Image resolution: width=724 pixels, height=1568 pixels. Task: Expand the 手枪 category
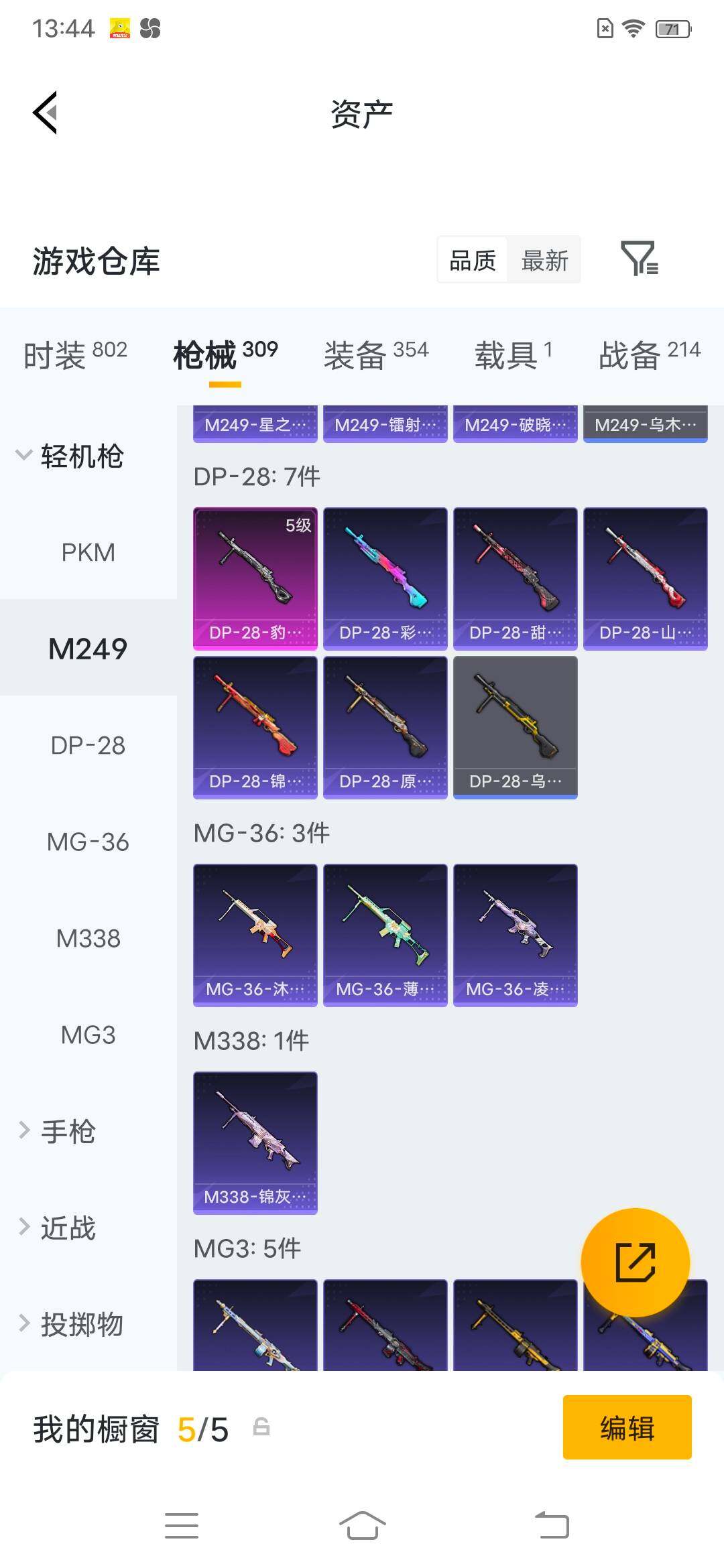point(58,1131)
